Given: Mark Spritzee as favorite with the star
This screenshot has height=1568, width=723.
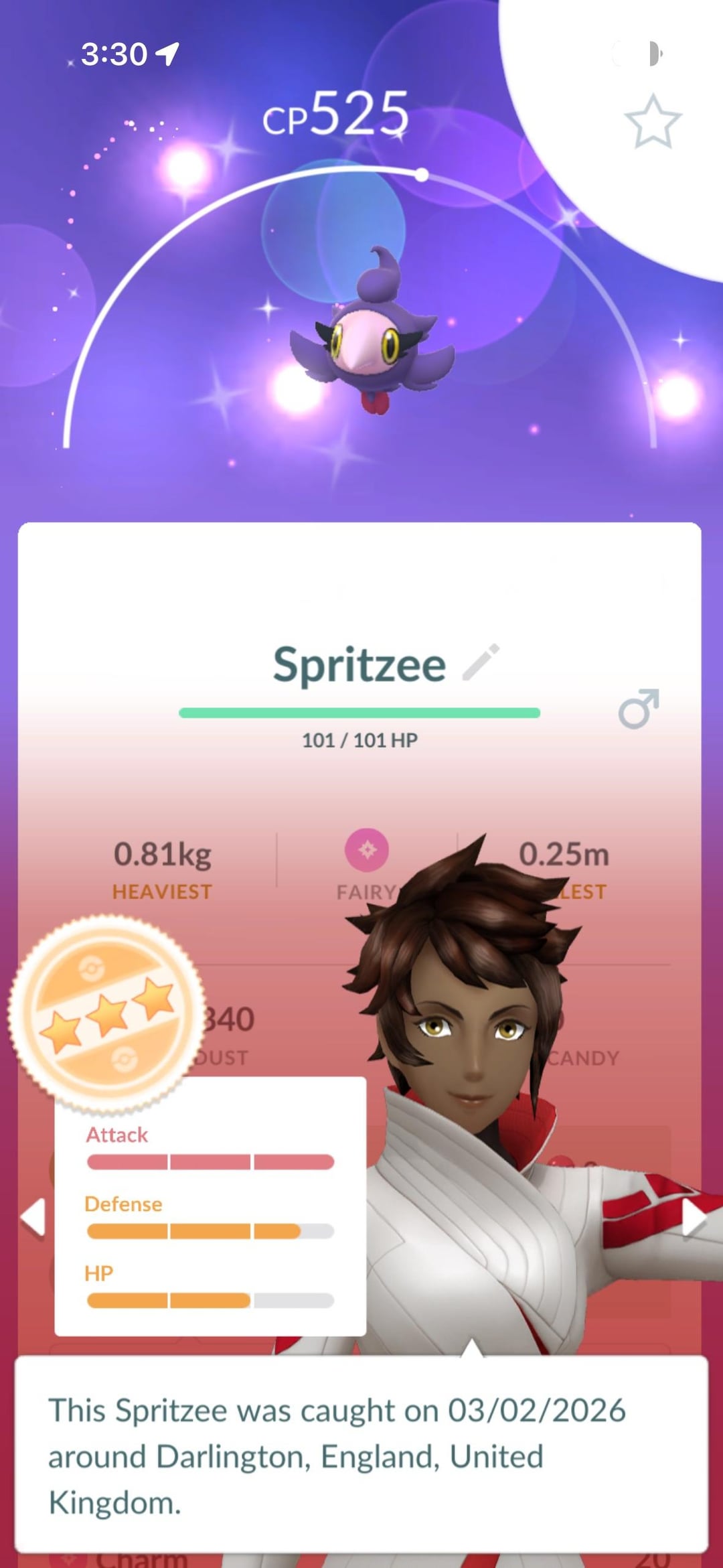Looking at the screenshot, I should point(653,121).
